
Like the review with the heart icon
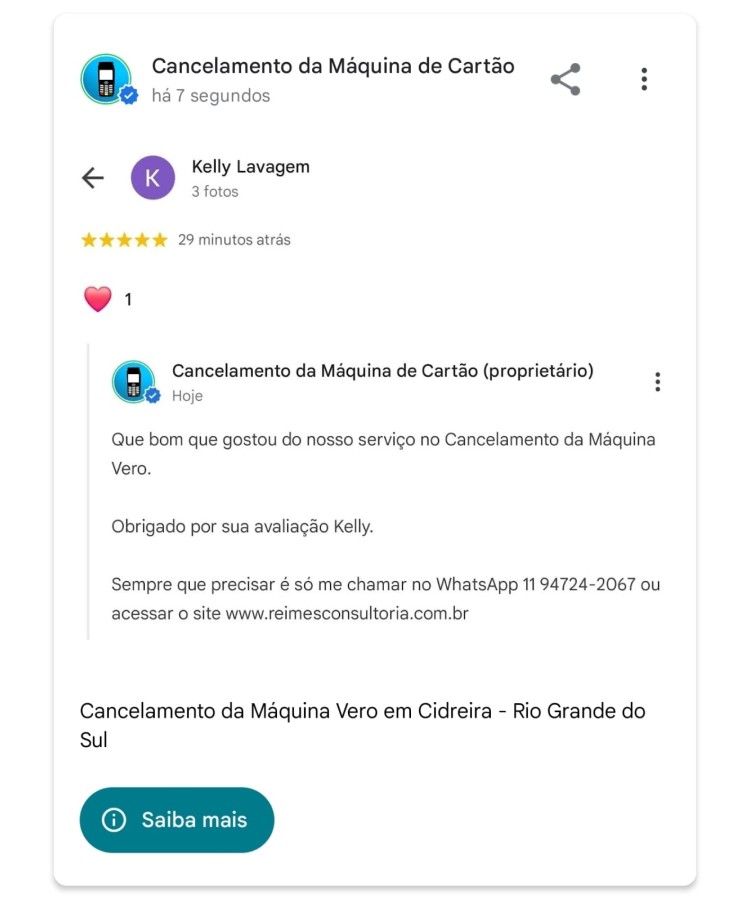[x=97, y=299]
